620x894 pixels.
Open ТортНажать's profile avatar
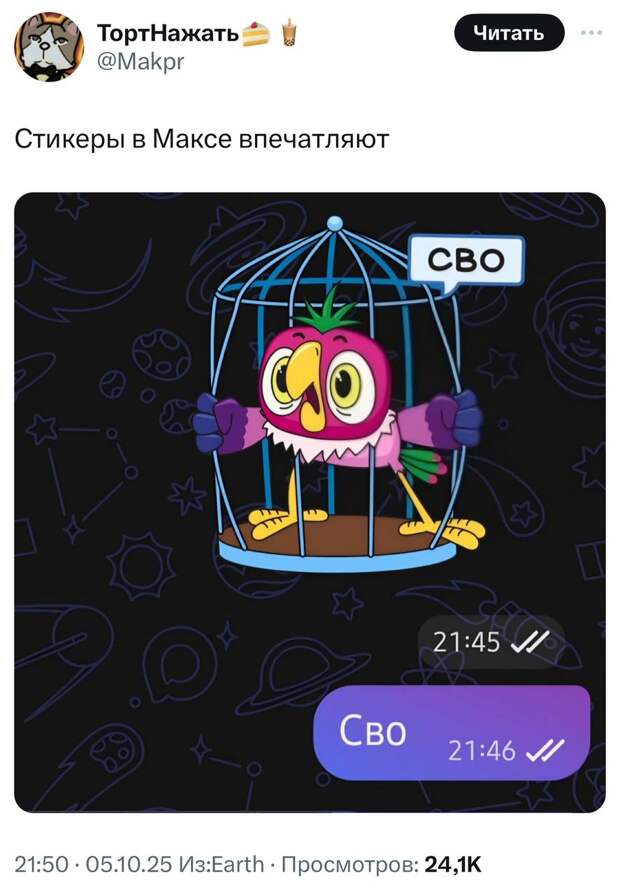(x=49, y=47)
